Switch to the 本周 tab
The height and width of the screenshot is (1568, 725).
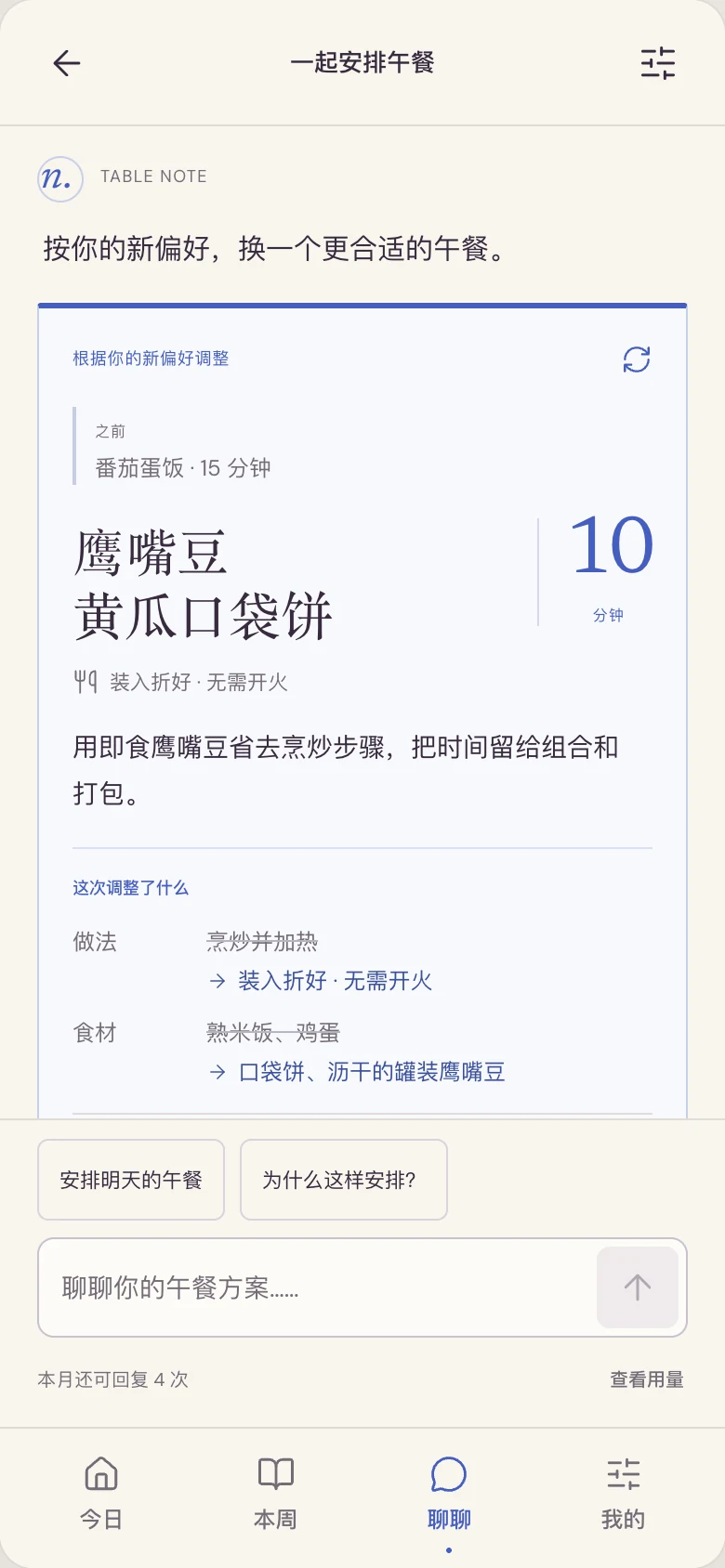point(275,1493)
